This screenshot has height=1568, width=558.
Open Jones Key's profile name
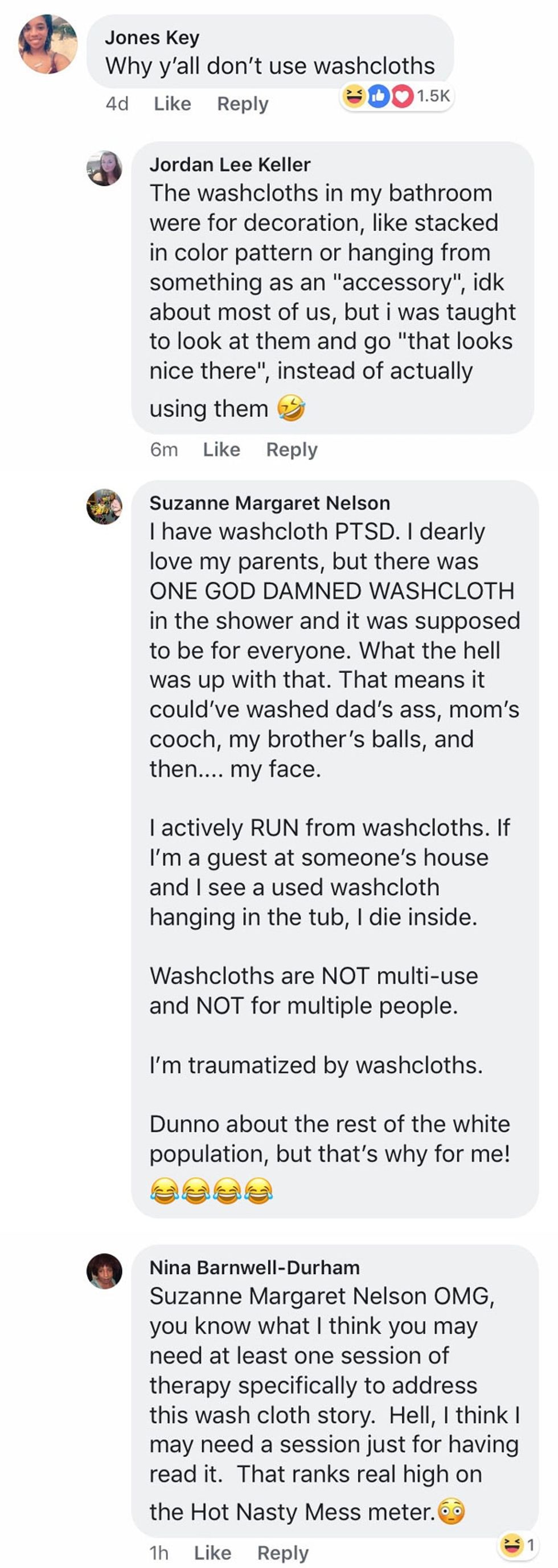pyautogui.click(x=152, y=37)
